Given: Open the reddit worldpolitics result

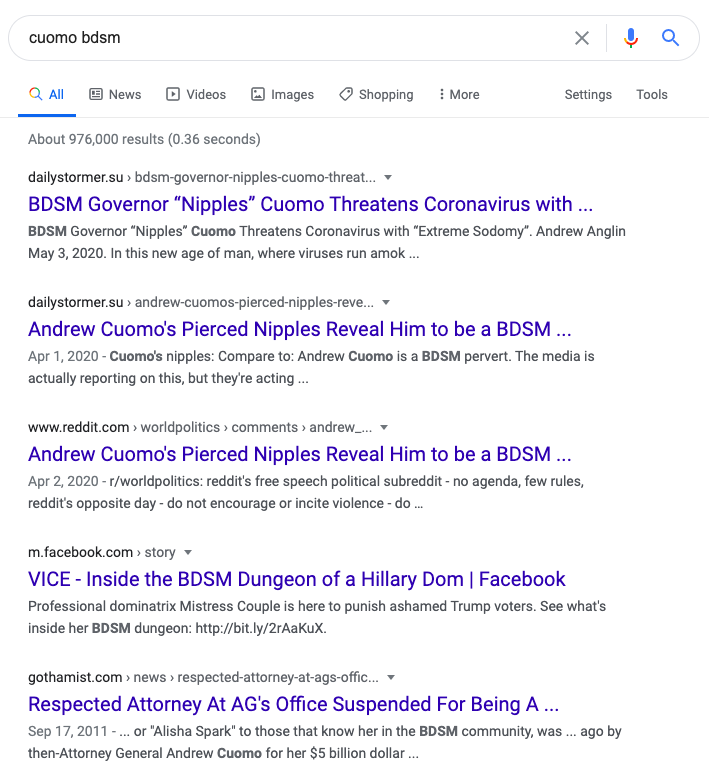Looking at the screenshot, I should pos(300,454).
